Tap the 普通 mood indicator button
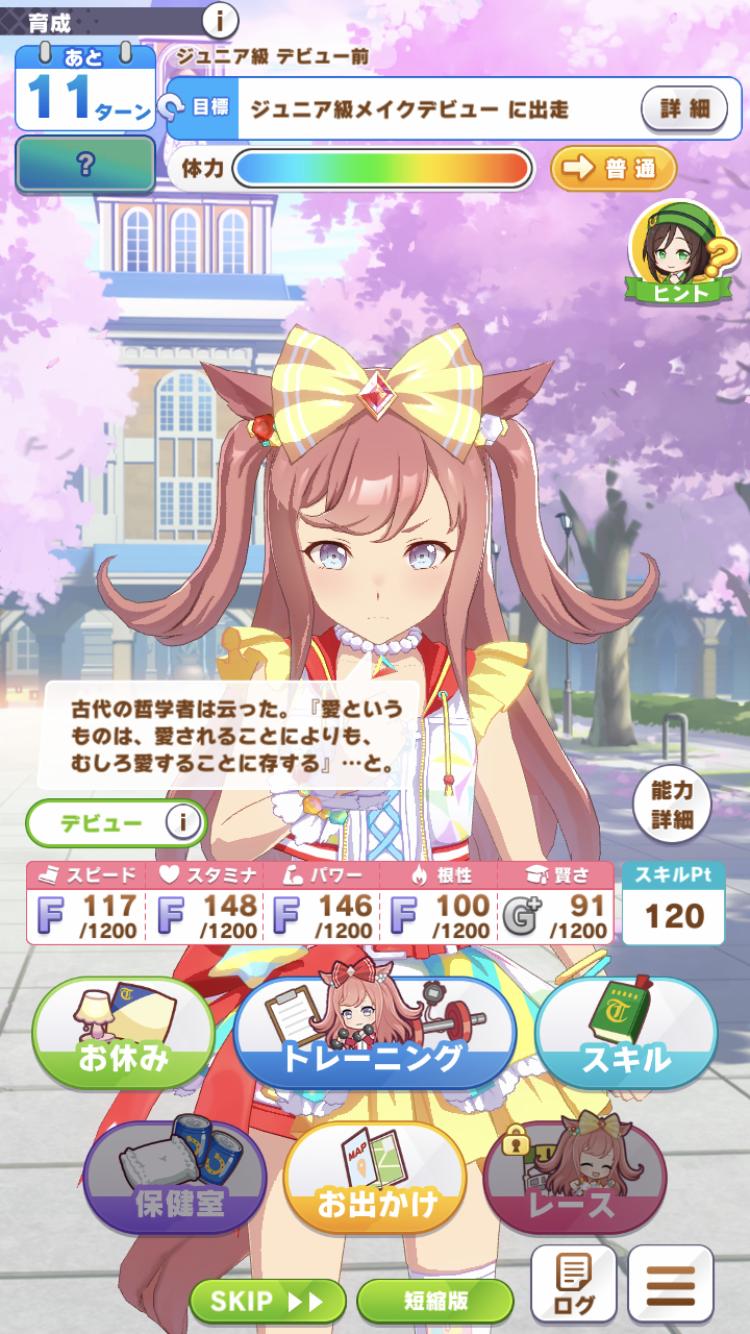This screenshot has height=1334, width=750. [x=613, y=168]
